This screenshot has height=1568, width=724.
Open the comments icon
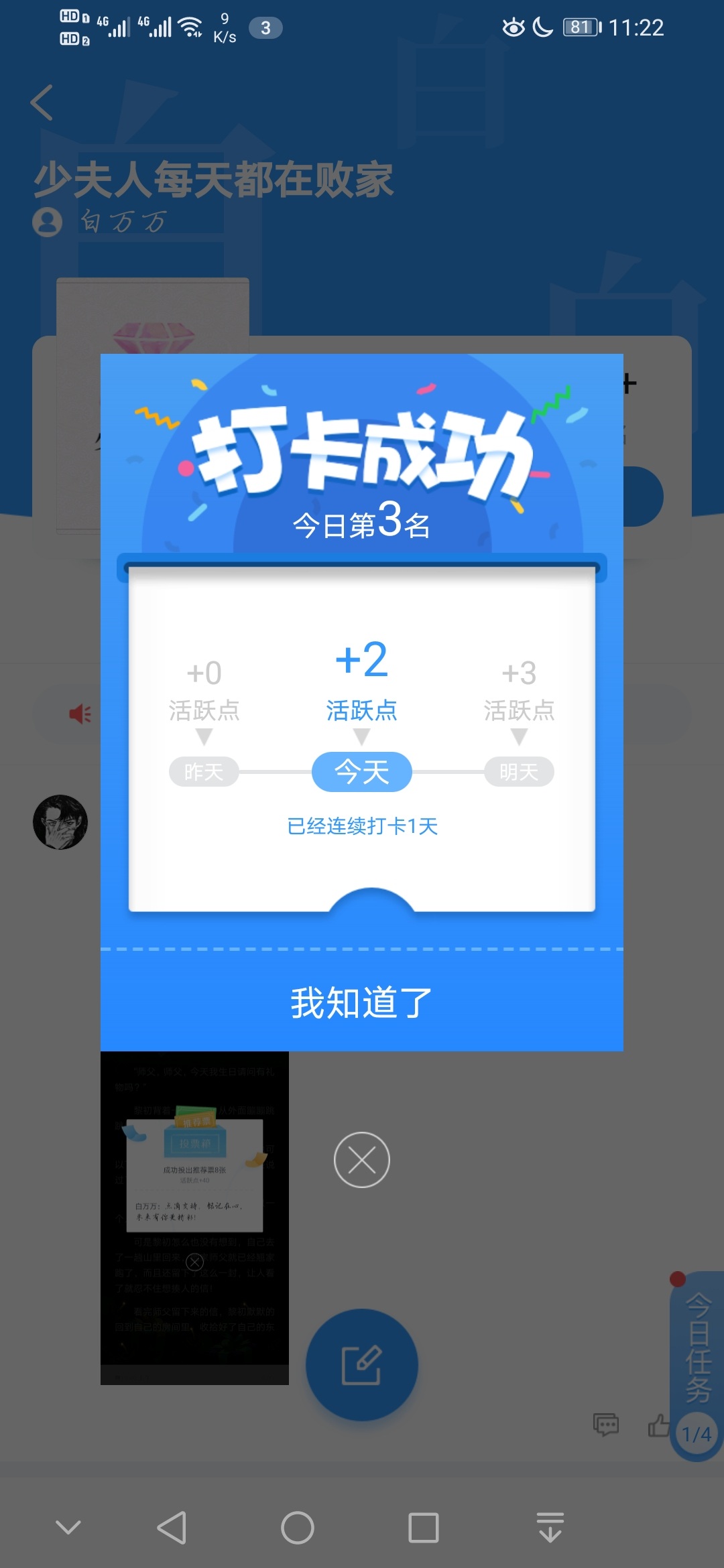(605, 1424)
